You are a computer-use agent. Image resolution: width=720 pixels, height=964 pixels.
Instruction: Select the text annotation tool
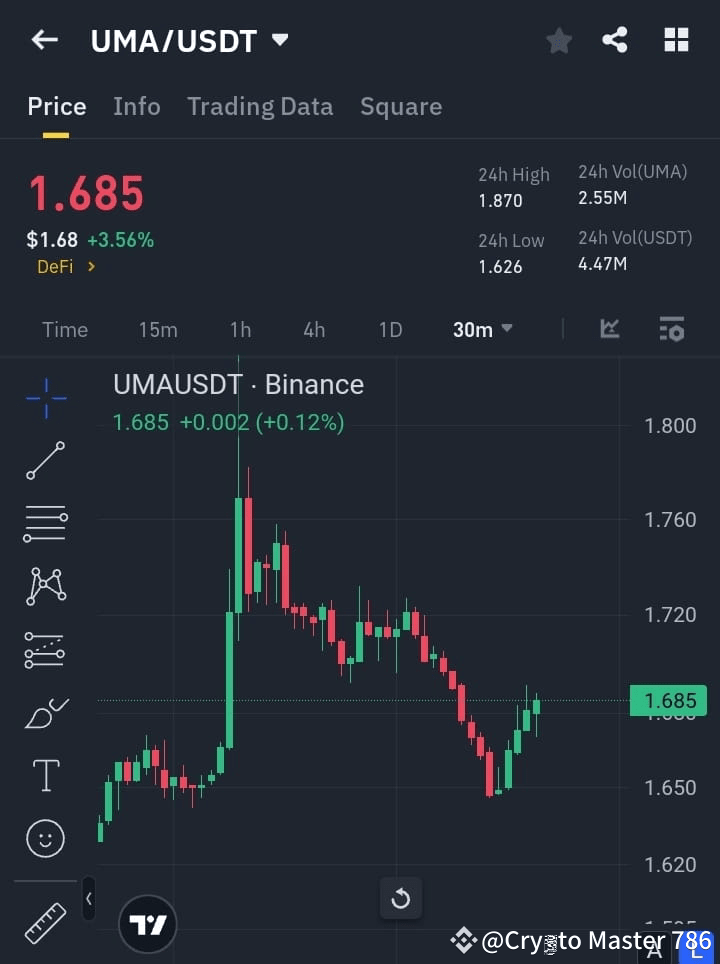[45, 775]
